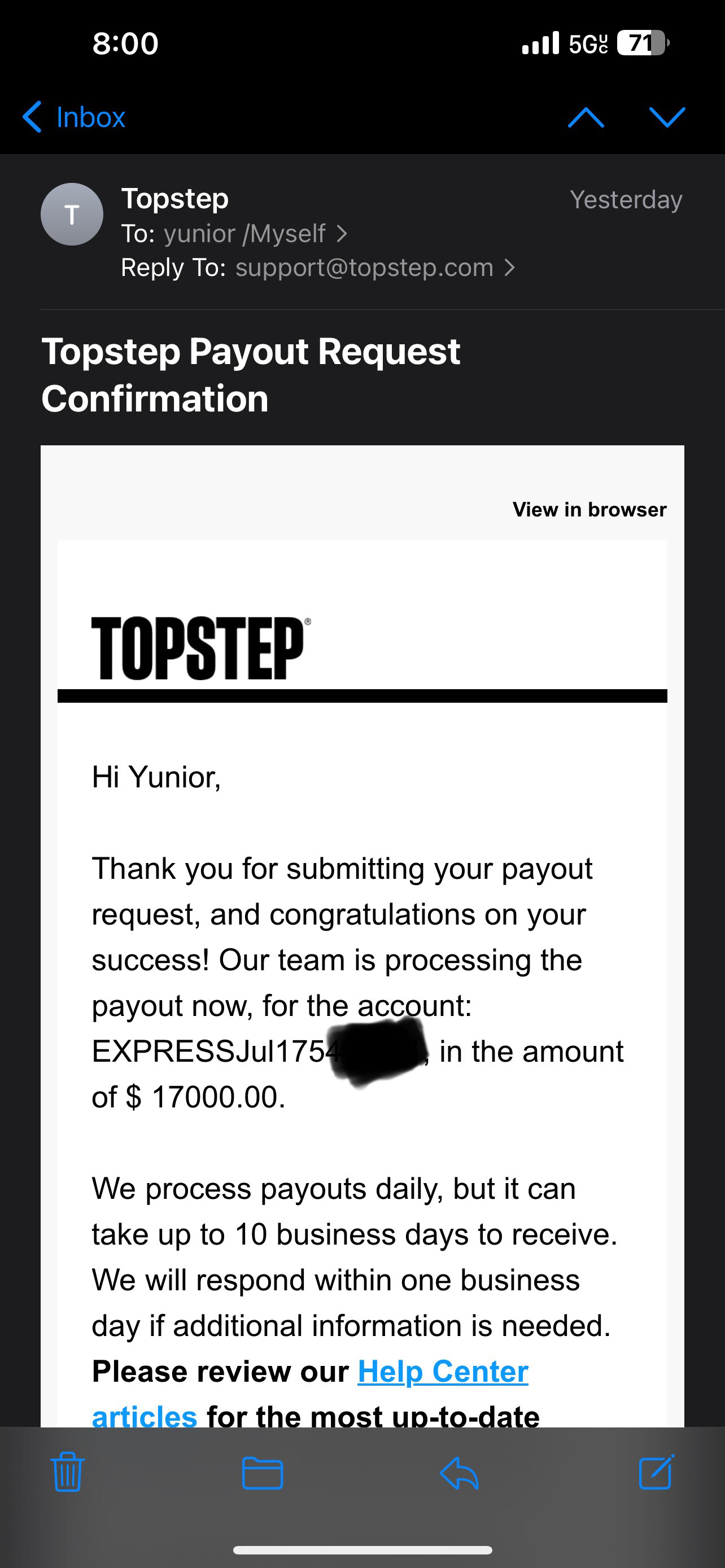
Task: Tap View in browser link
Action: [x=589, y=510]
